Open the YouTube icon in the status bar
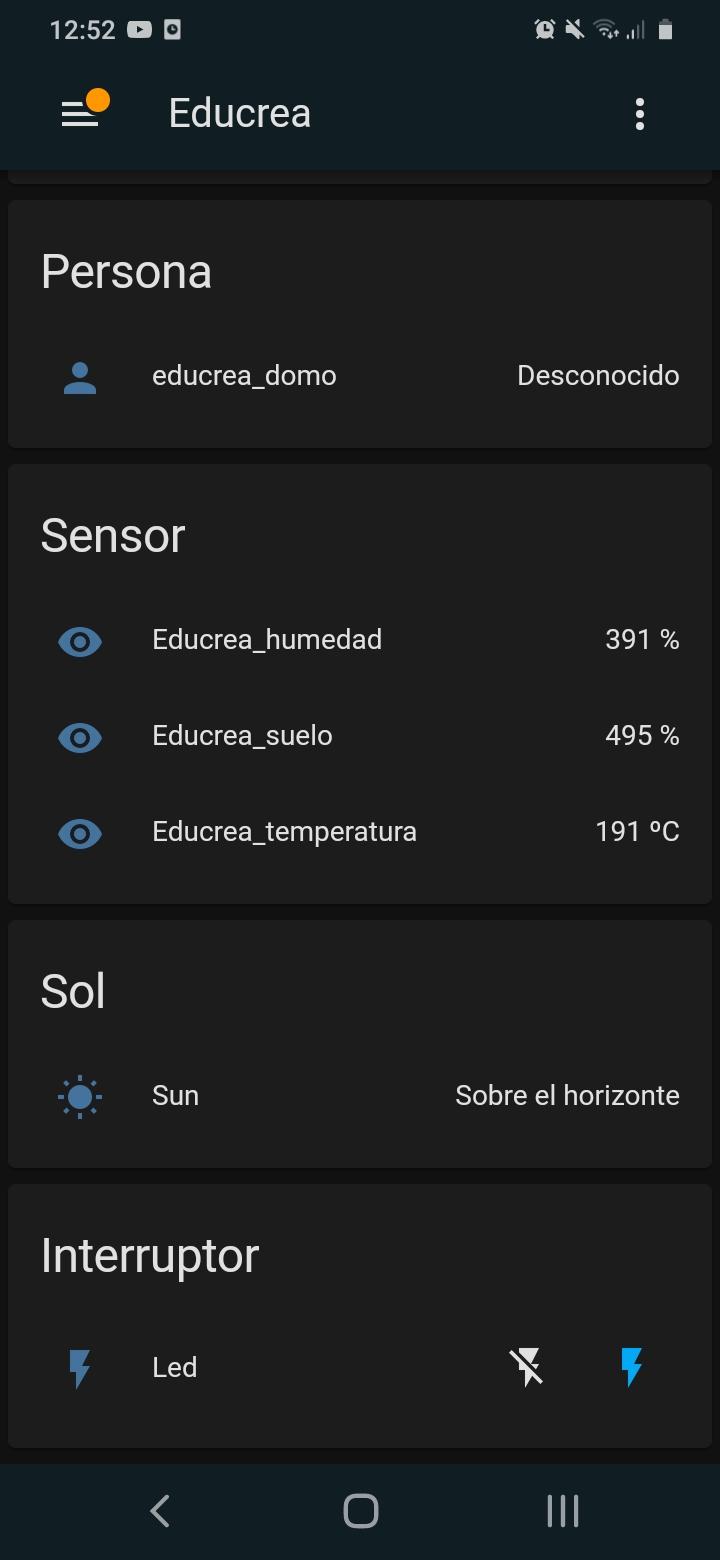The height and width of the screenshot is (1560, 720). [137, 29]
